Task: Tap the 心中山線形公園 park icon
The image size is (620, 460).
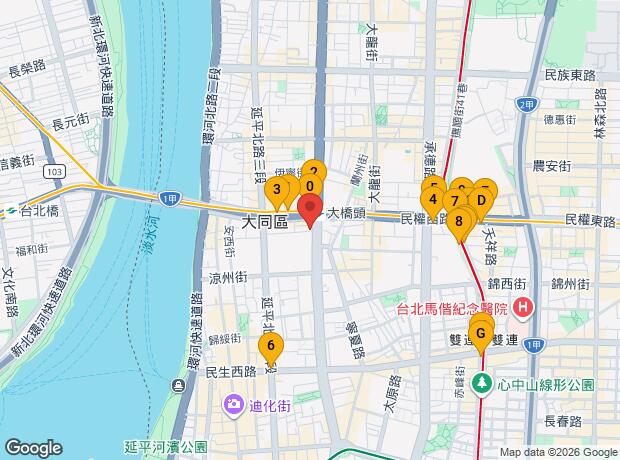Action: 482,383
